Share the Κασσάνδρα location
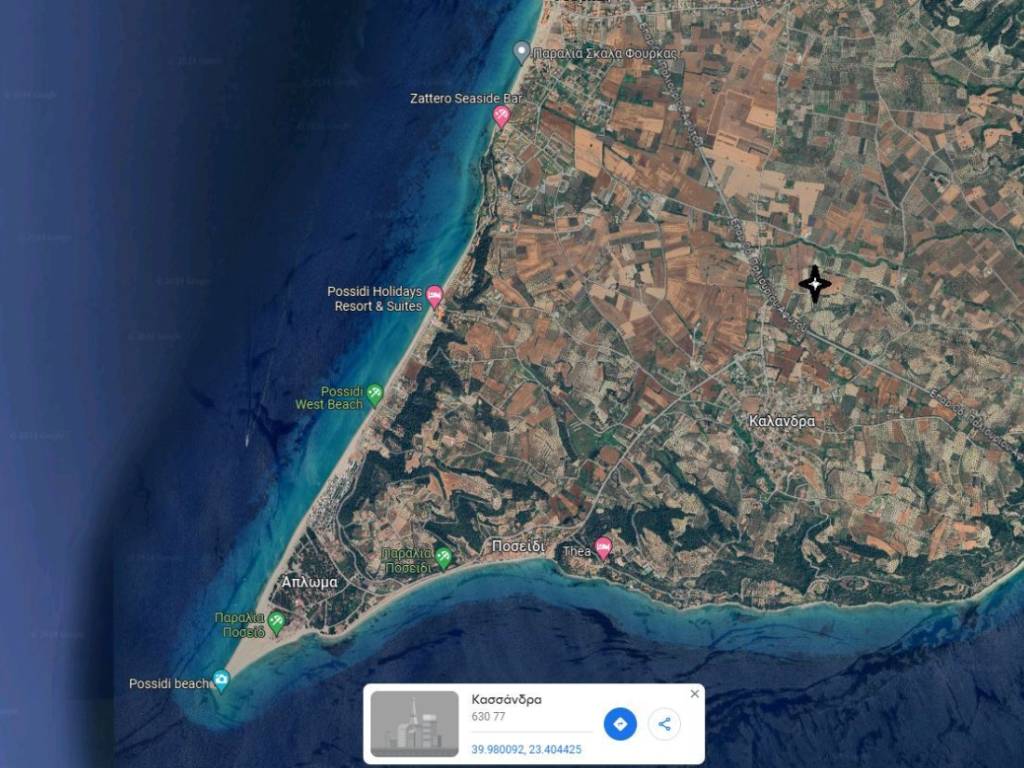The image size is (1024, 768). [x=665, y=724]
